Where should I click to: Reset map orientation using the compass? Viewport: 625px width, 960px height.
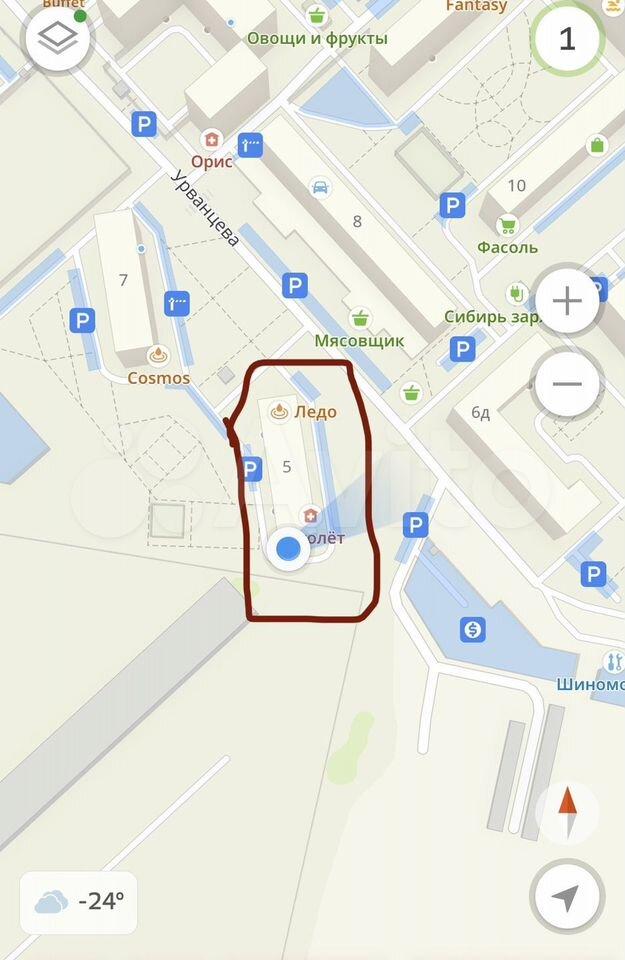coord(567,809)
